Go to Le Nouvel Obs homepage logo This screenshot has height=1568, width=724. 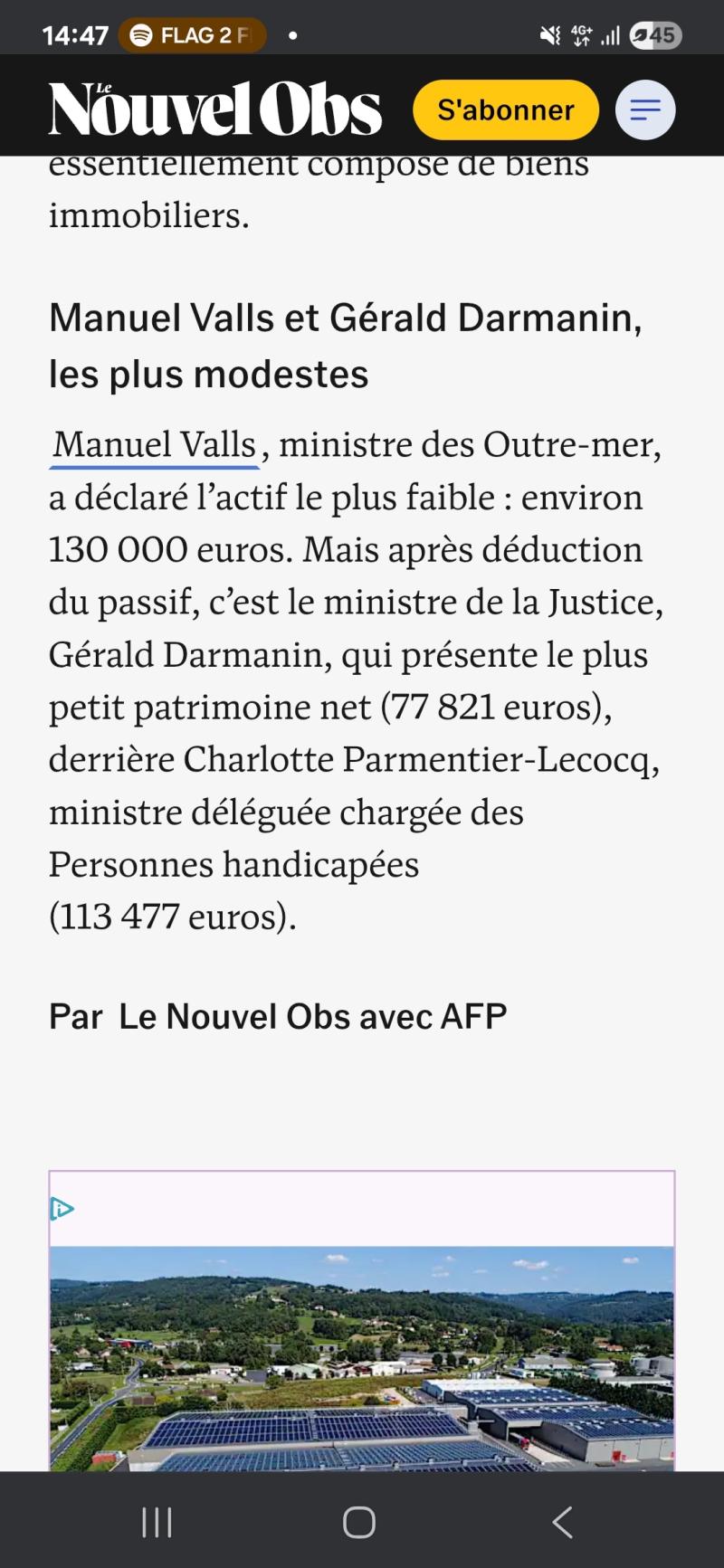(215, 109)
